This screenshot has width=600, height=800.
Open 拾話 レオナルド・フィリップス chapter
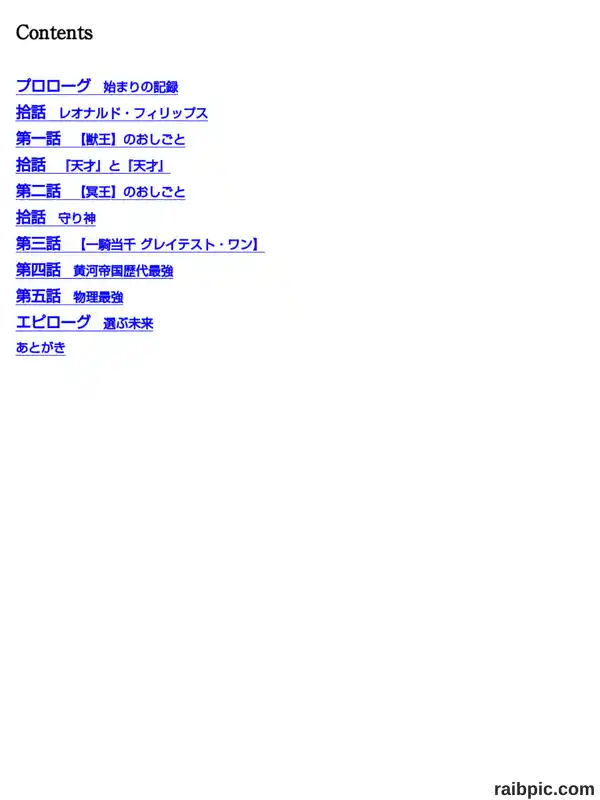112,113
